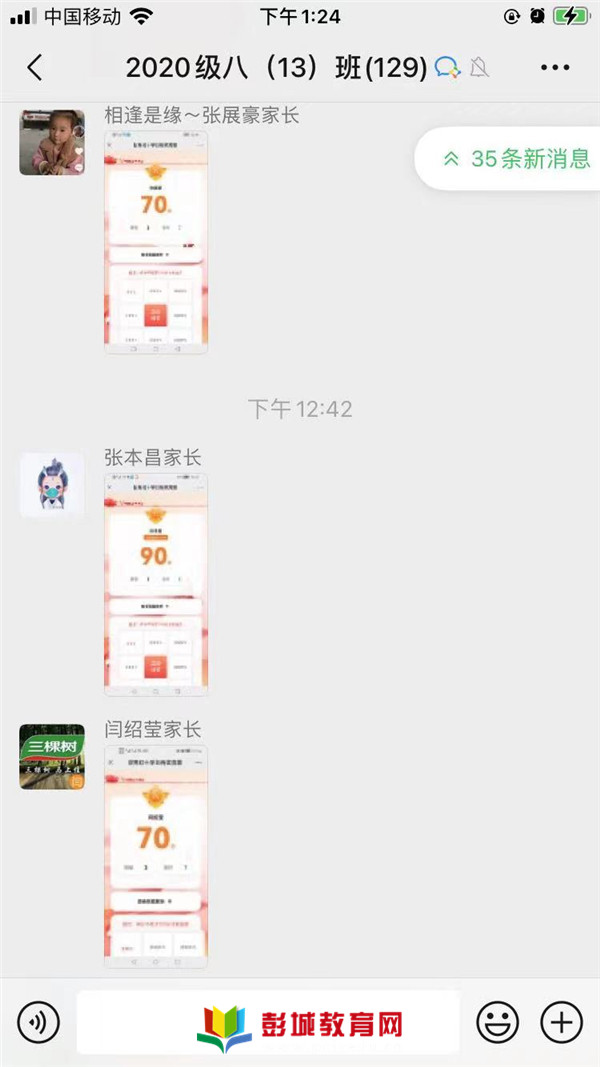Tap the message text input field
This screenshot has height=1067, width=600.
268,1022
